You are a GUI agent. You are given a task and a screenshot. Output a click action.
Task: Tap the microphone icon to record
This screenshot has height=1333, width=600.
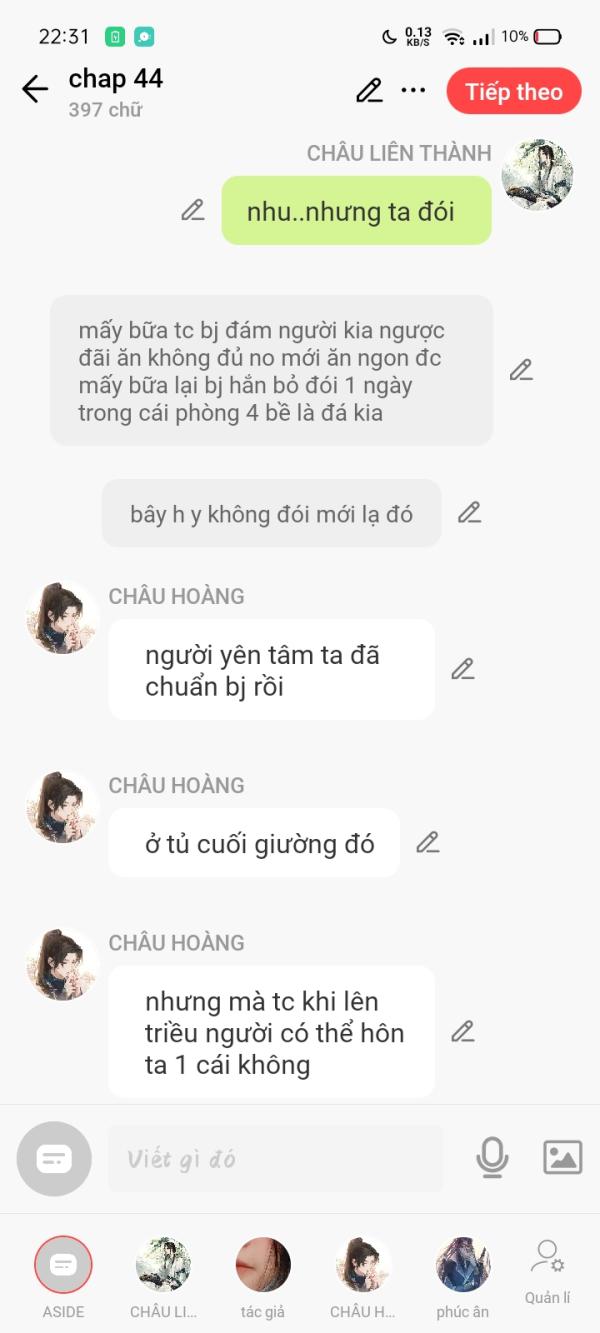[x=492, y=1158]
